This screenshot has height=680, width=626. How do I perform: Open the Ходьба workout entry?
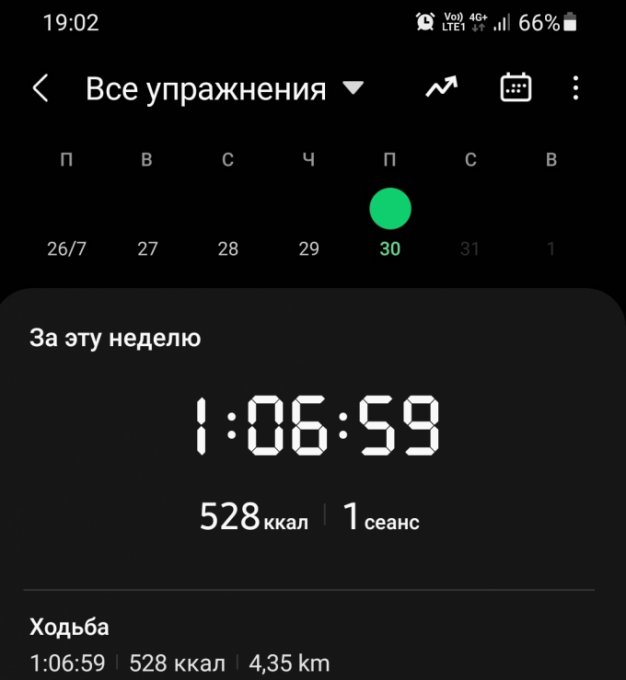[180, 646]
